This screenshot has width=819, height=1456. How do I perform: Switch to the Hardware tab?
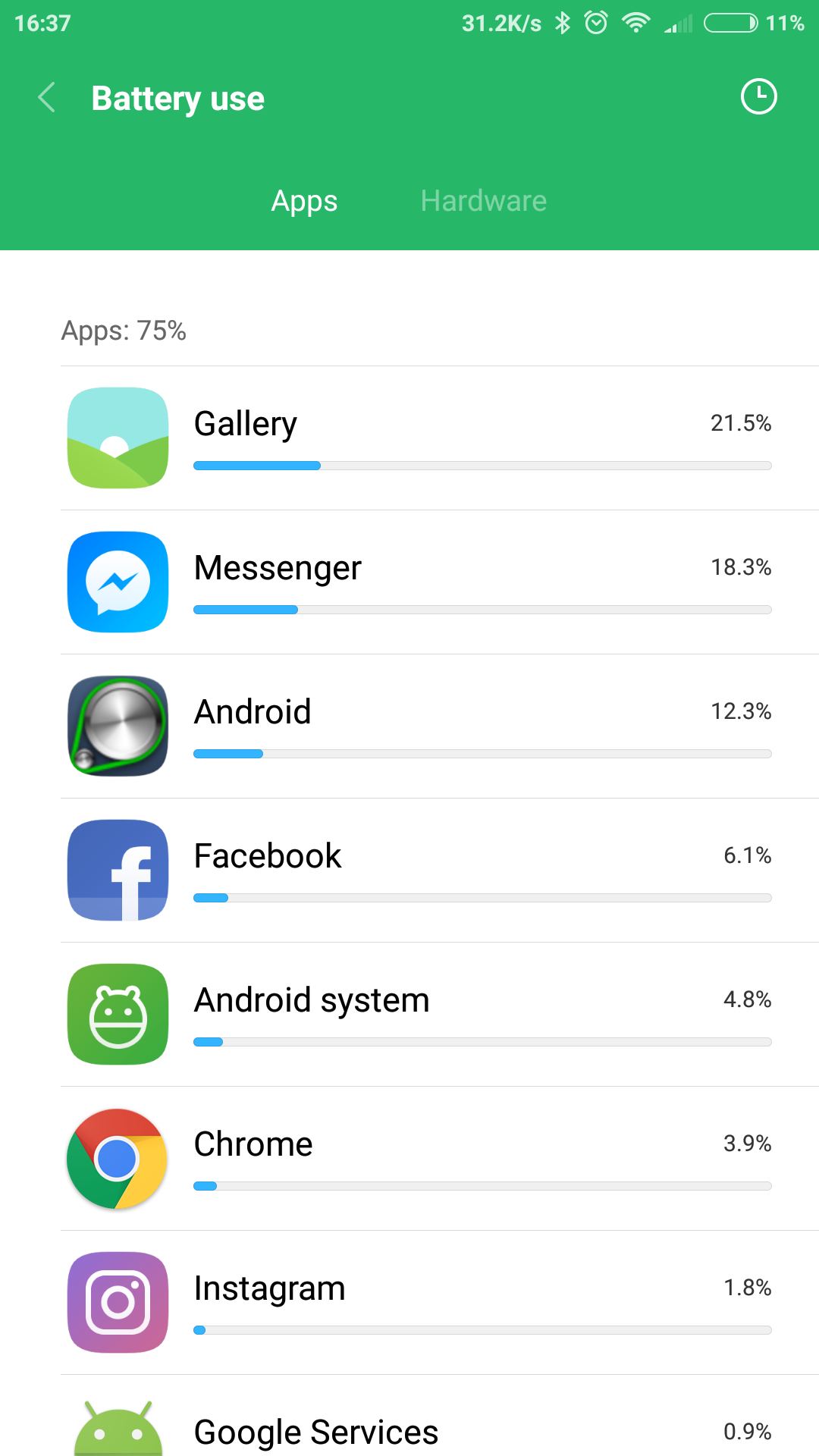[x=483, y=201]
